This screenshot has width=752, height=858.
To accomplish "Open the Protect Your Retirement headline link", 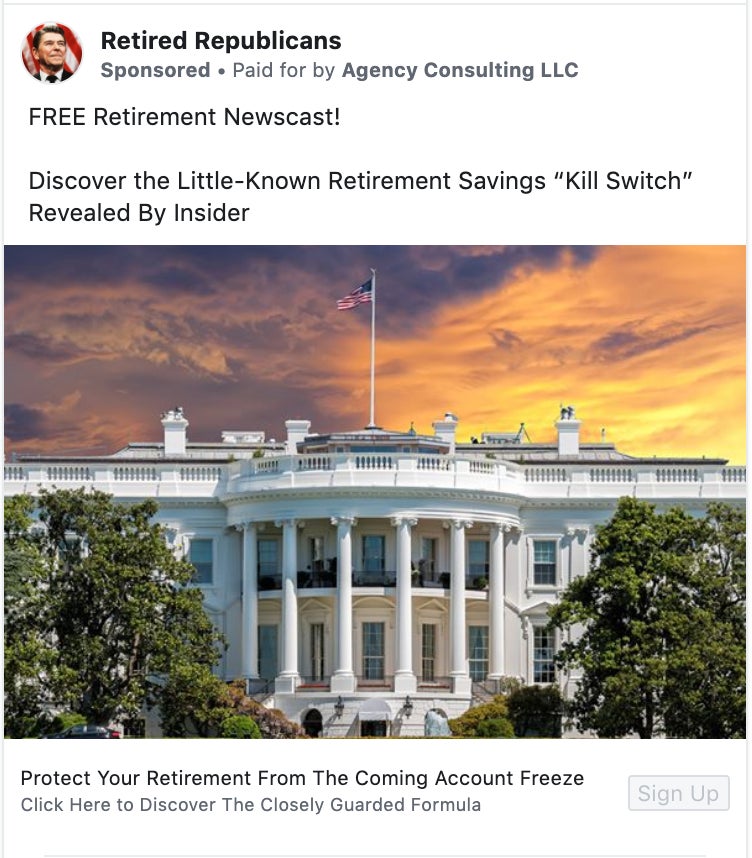I will tap(302, 778).
